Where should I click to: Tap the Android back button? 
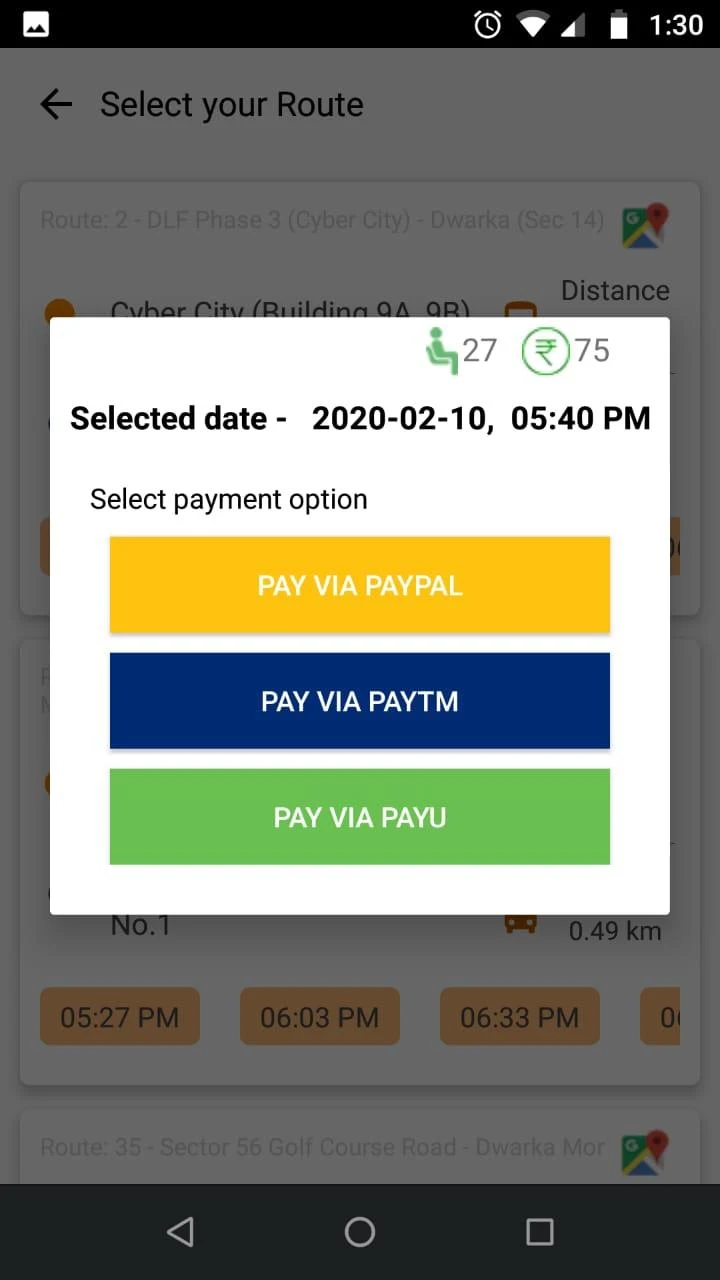point(180,1232)
